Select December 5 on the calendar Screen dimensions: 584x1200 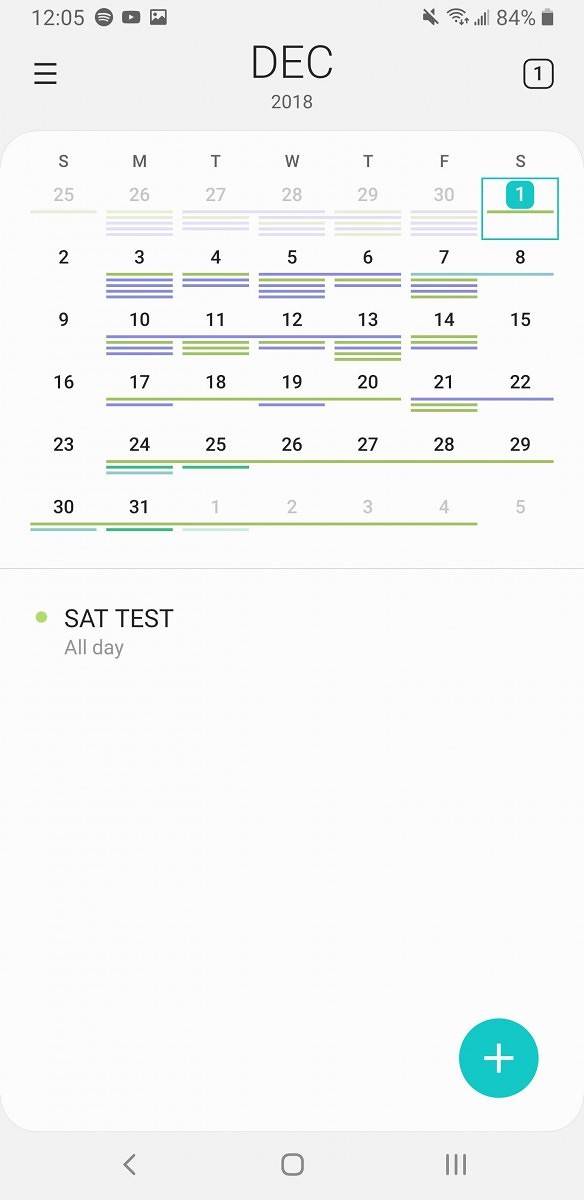coord(292,270)
